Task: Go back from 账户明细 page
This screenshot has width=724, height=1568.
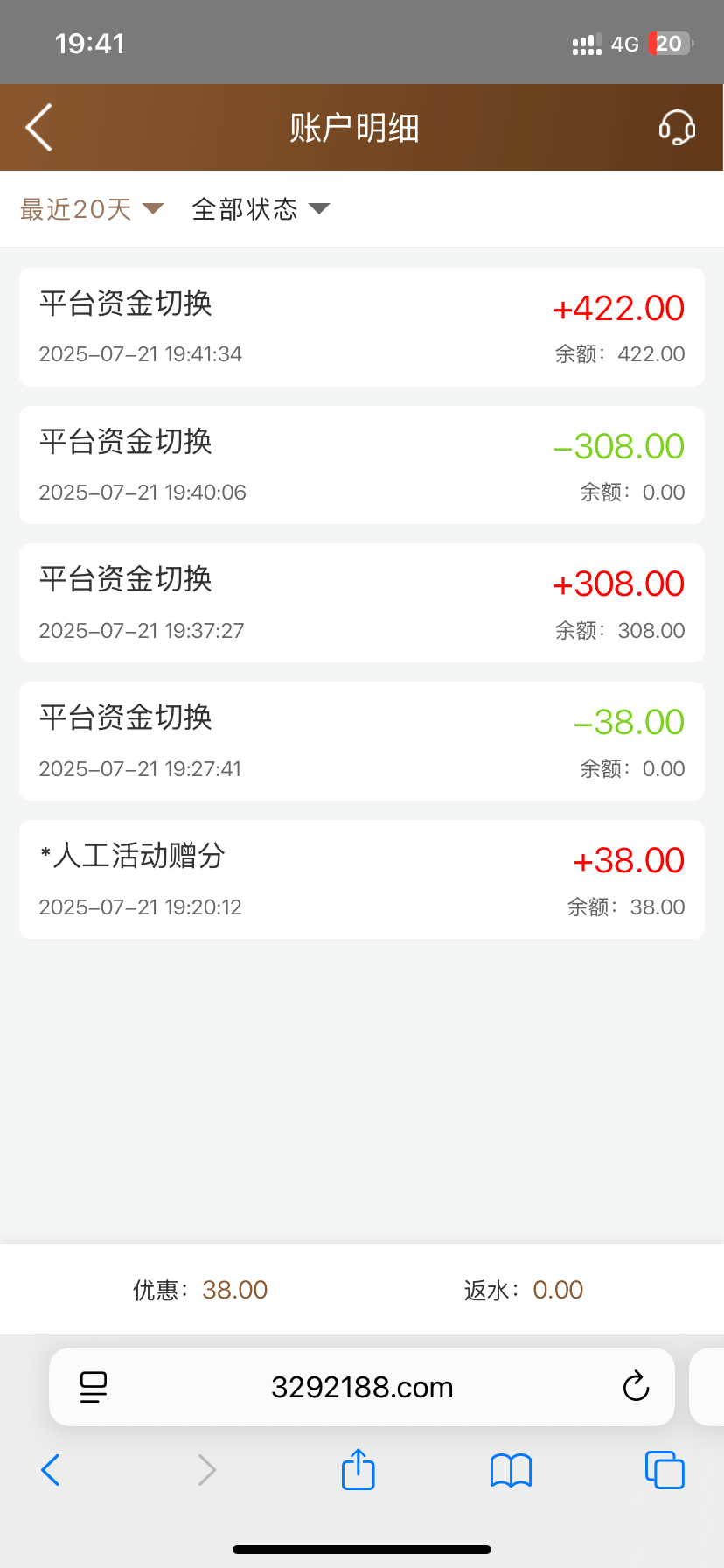Action: tap(39, 128)
